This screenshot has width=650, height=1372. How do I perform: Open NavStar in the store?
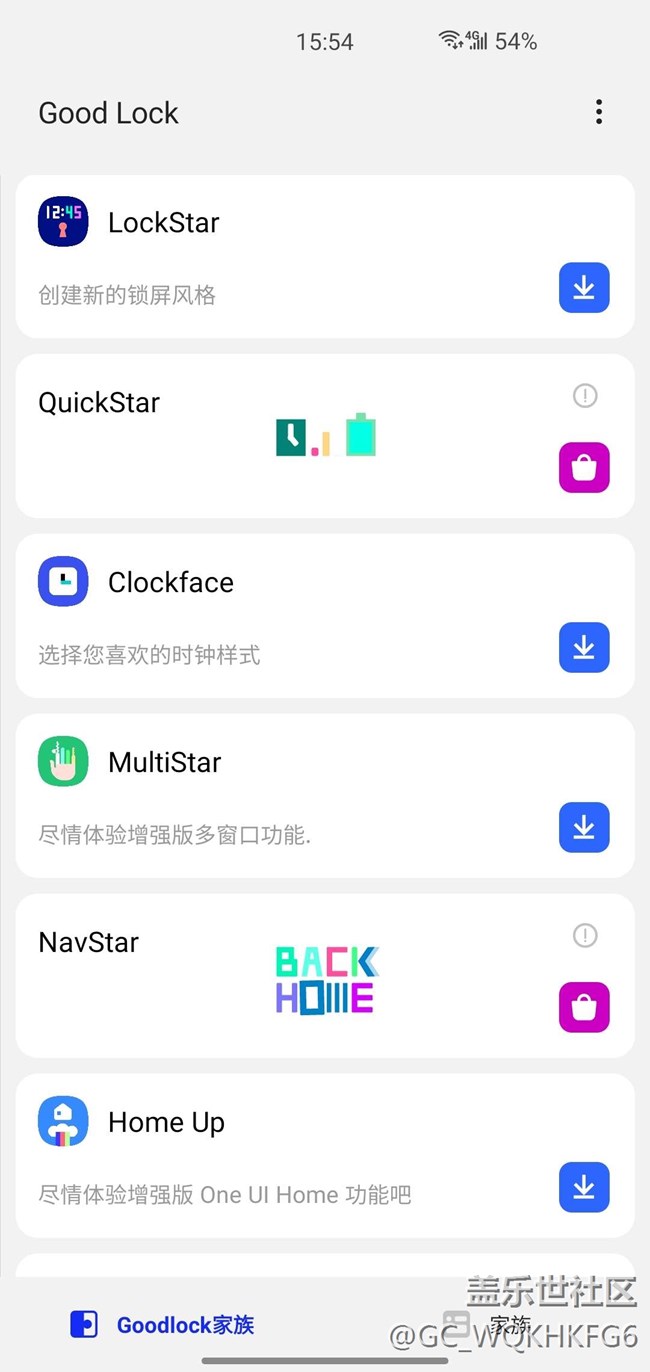pyautogui.click(x=584, y=1008)
